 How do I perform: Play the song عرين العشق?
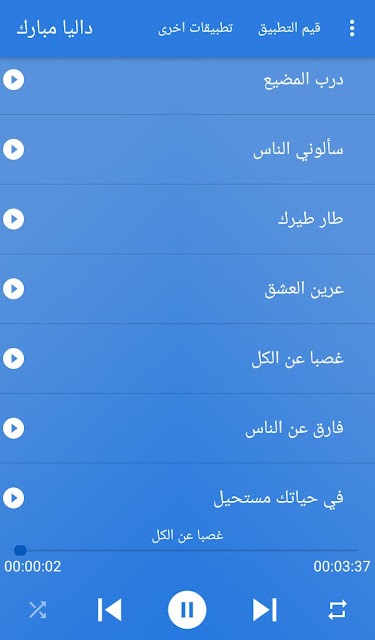point(187,289)
